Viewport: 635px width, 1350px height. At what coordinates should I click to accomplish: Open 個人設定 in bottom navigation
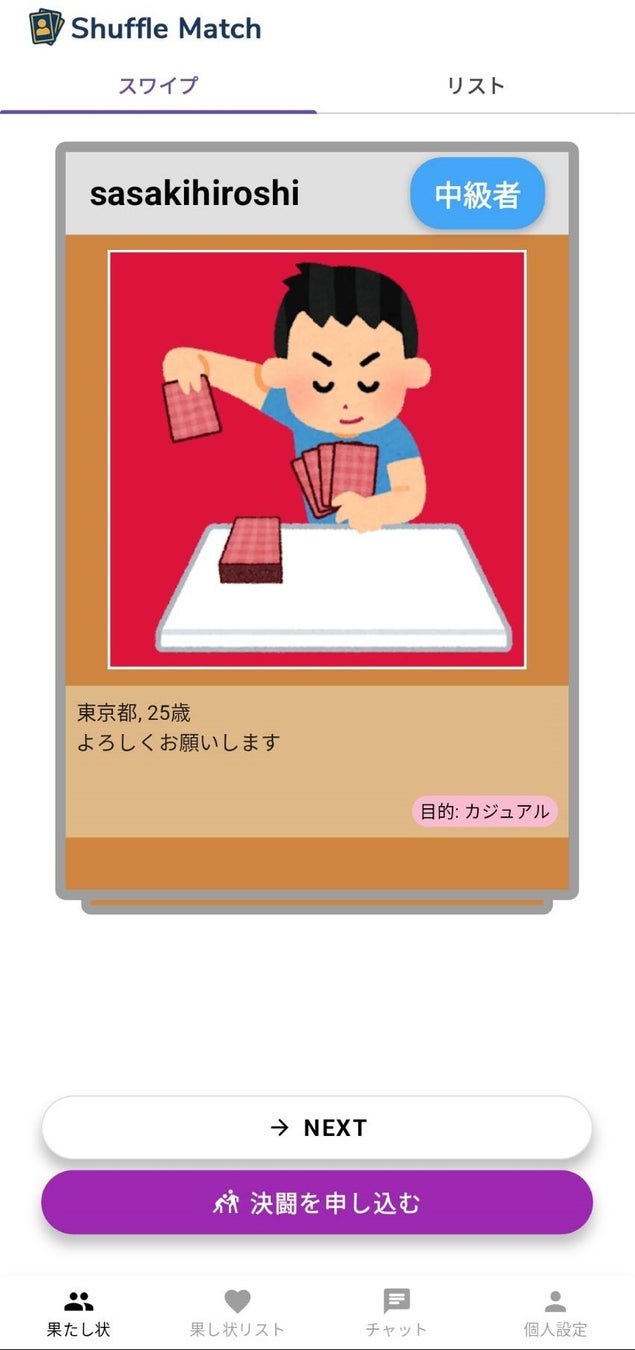click(x=555, y=1312)
